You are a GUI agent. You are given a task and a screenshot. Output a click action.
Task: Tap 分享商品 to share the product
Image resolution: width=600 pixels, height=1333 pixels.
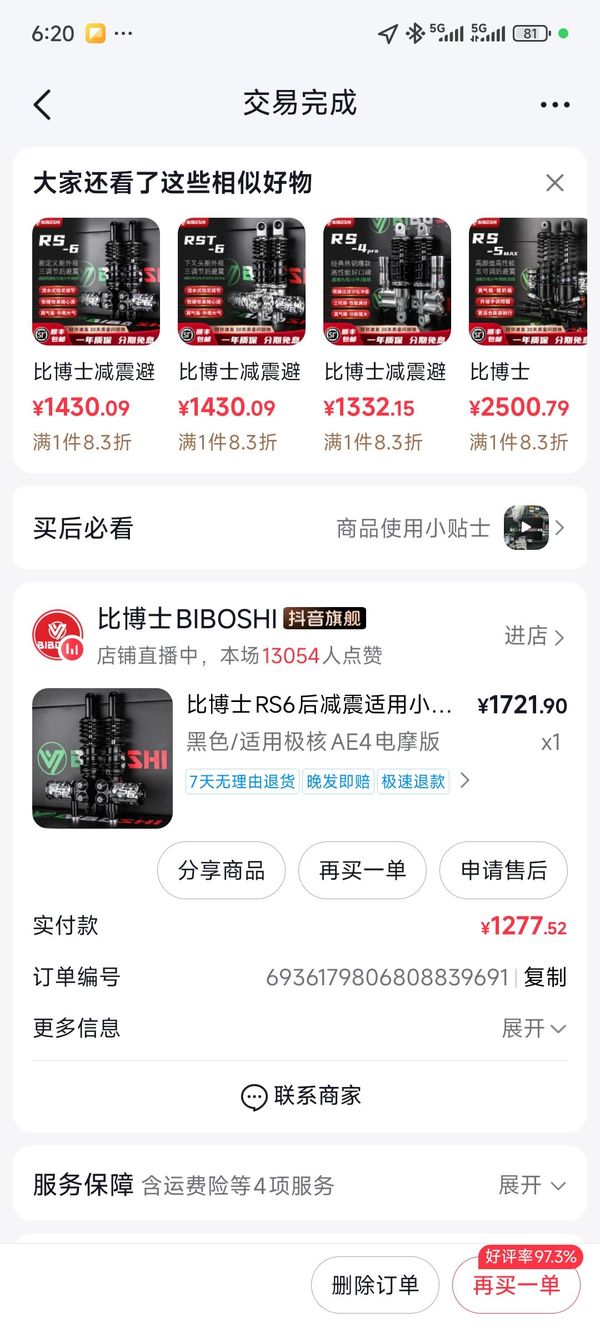(221, 870)
